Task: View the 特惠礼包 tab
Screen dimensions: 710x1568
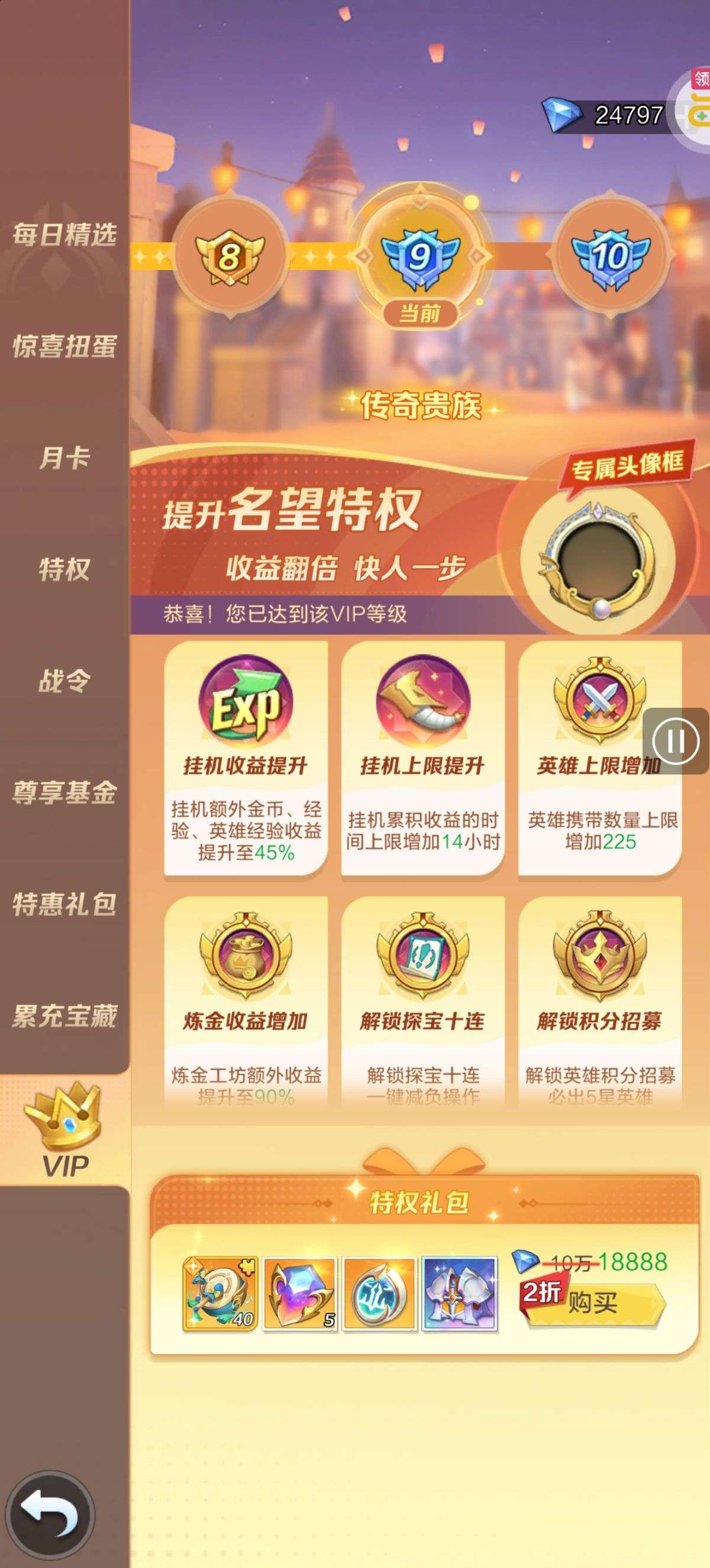Action: click(x=64, y=904)
